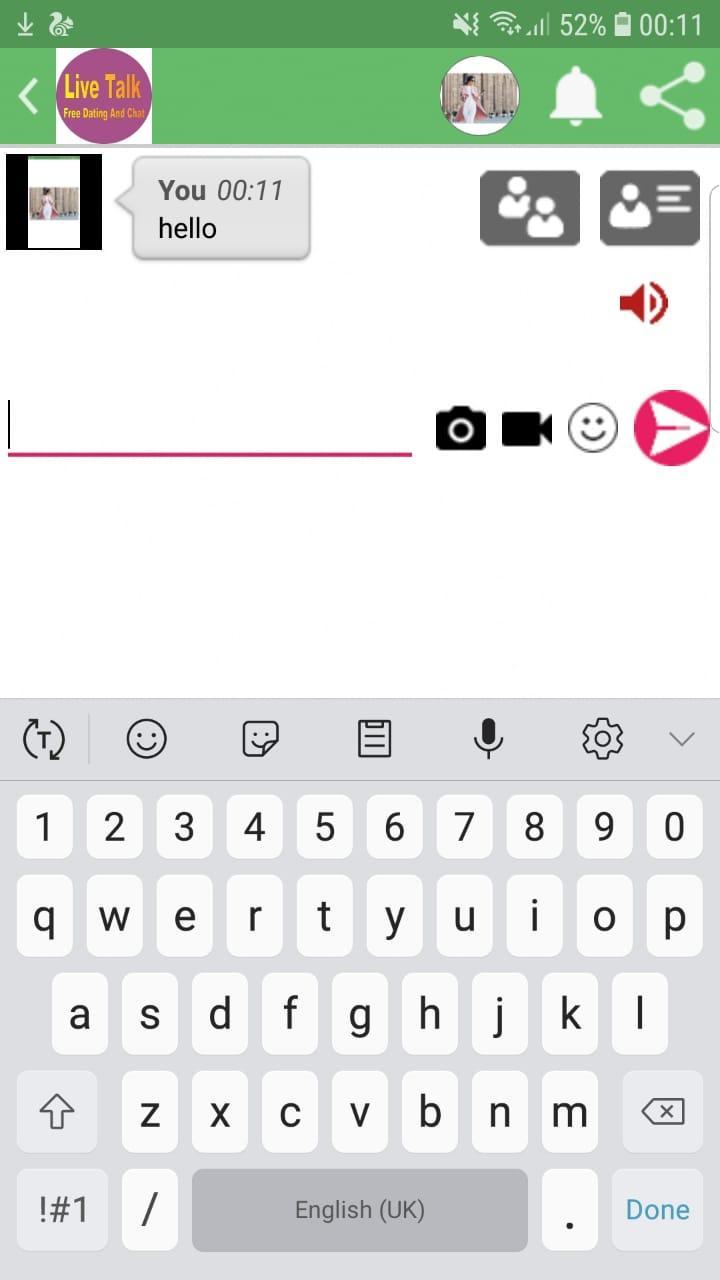Mute sound with the red speaker icon
The height and width of the screenshot is (1280, 720).
tap(643, 301)
